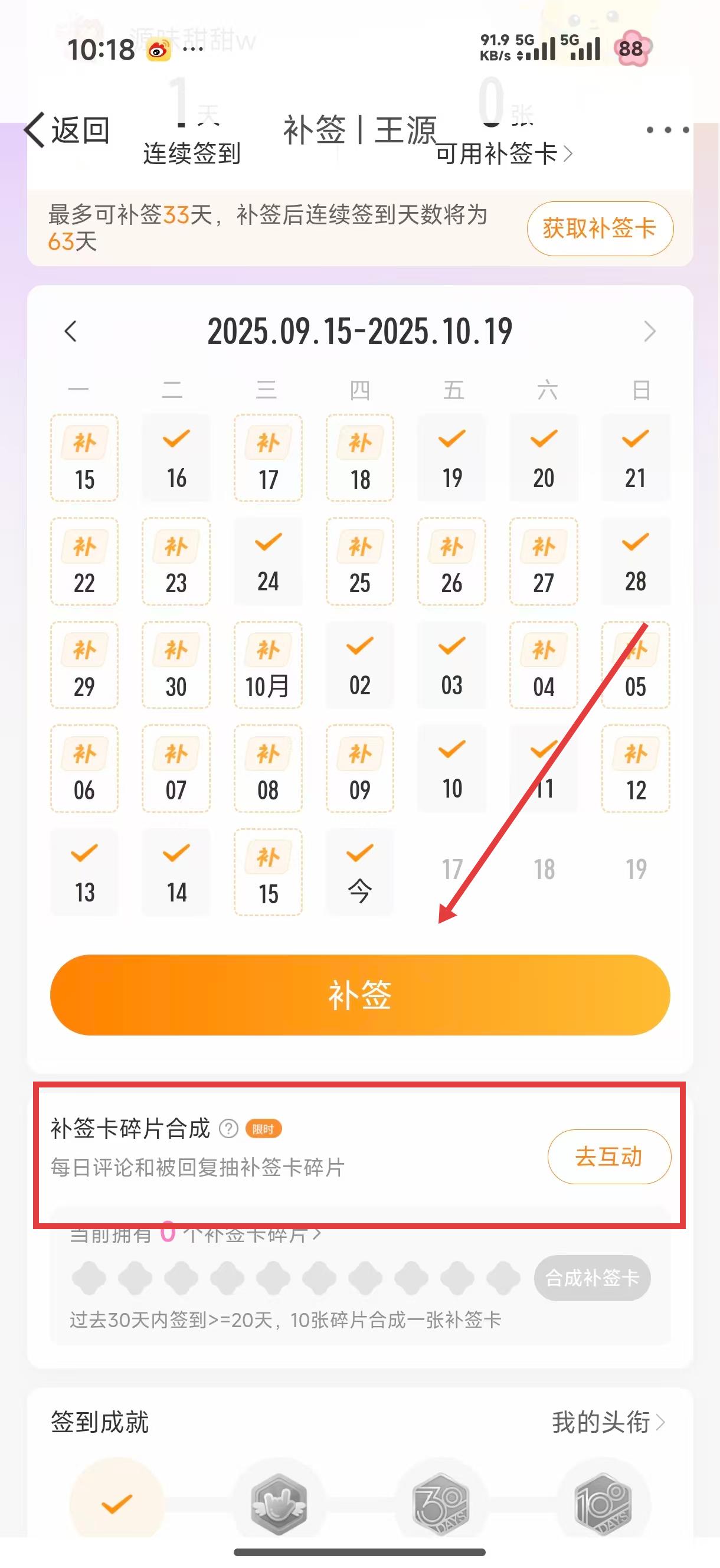The width and height of the screenshot is (720, 1568).
Task: Go to the next date range
Action: pyautogui.click(x=649, y=332)
